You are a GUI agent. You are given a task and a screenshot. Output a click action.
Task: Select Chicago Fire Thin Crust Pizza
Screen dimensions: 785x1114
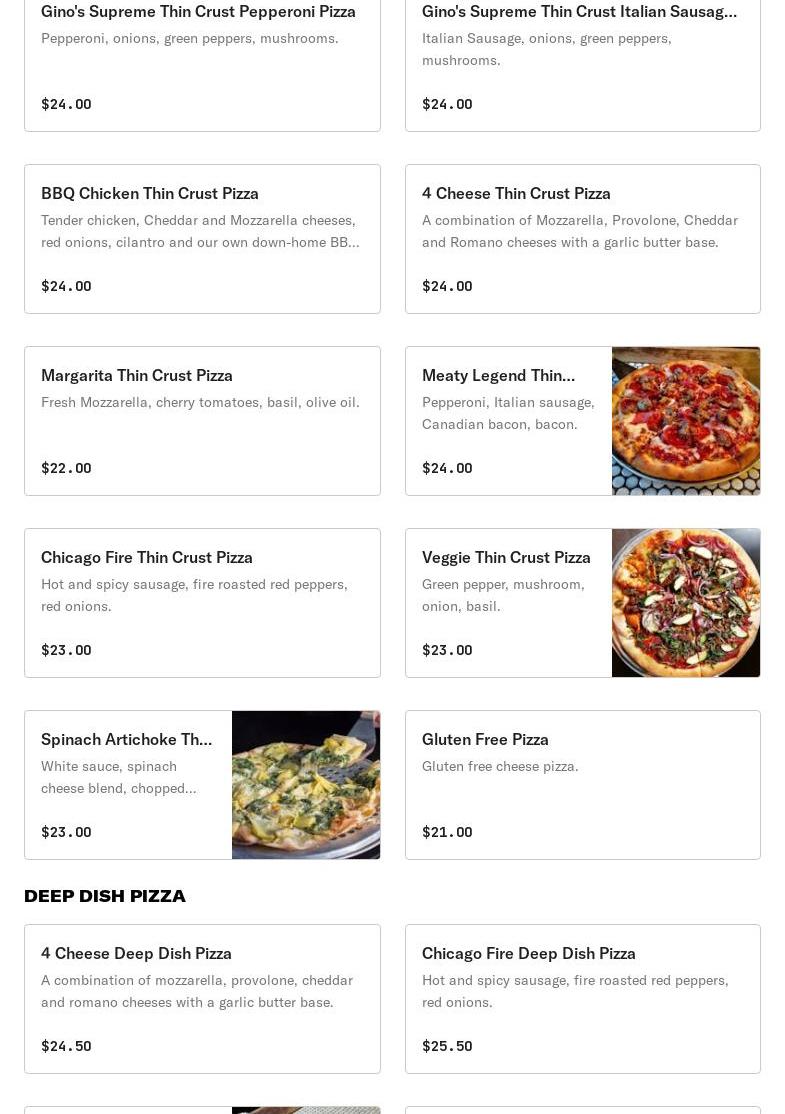(202, 603)
